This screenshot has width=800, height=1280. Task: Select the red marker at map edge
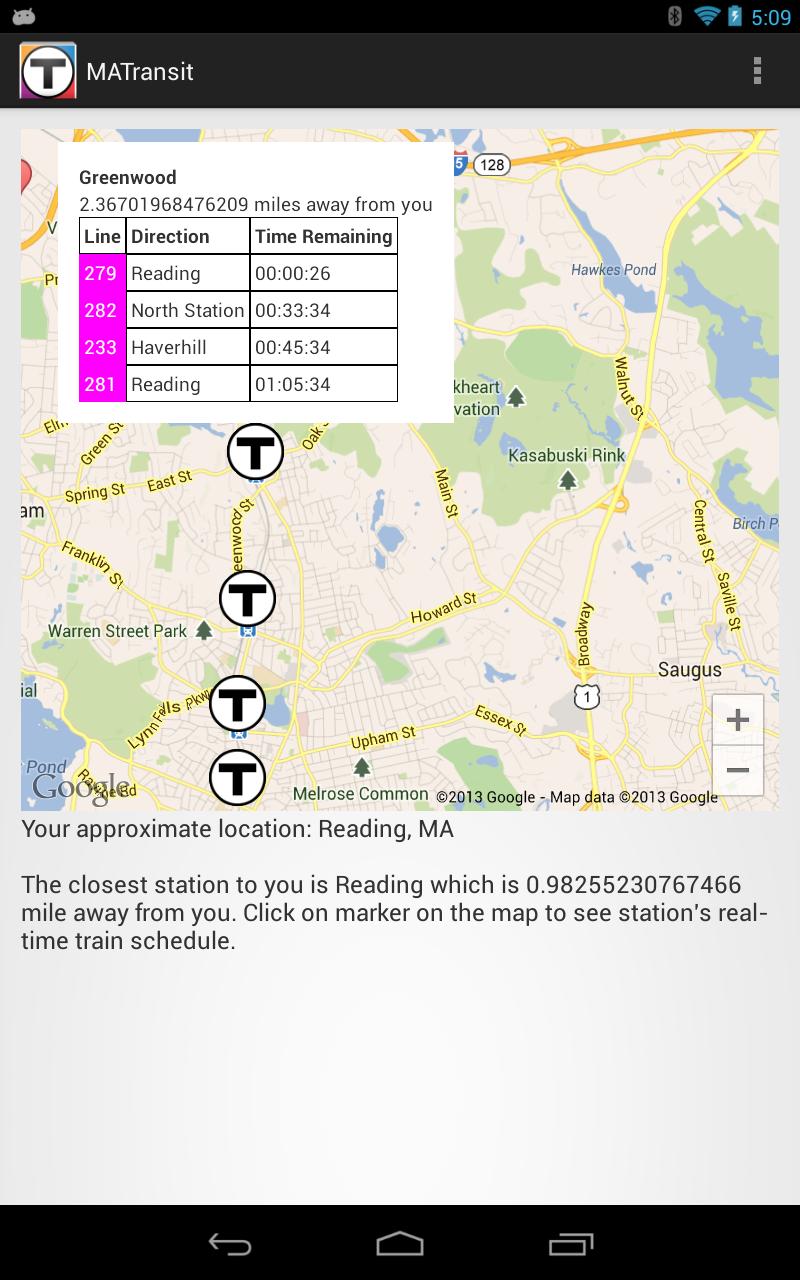(26, 175)
